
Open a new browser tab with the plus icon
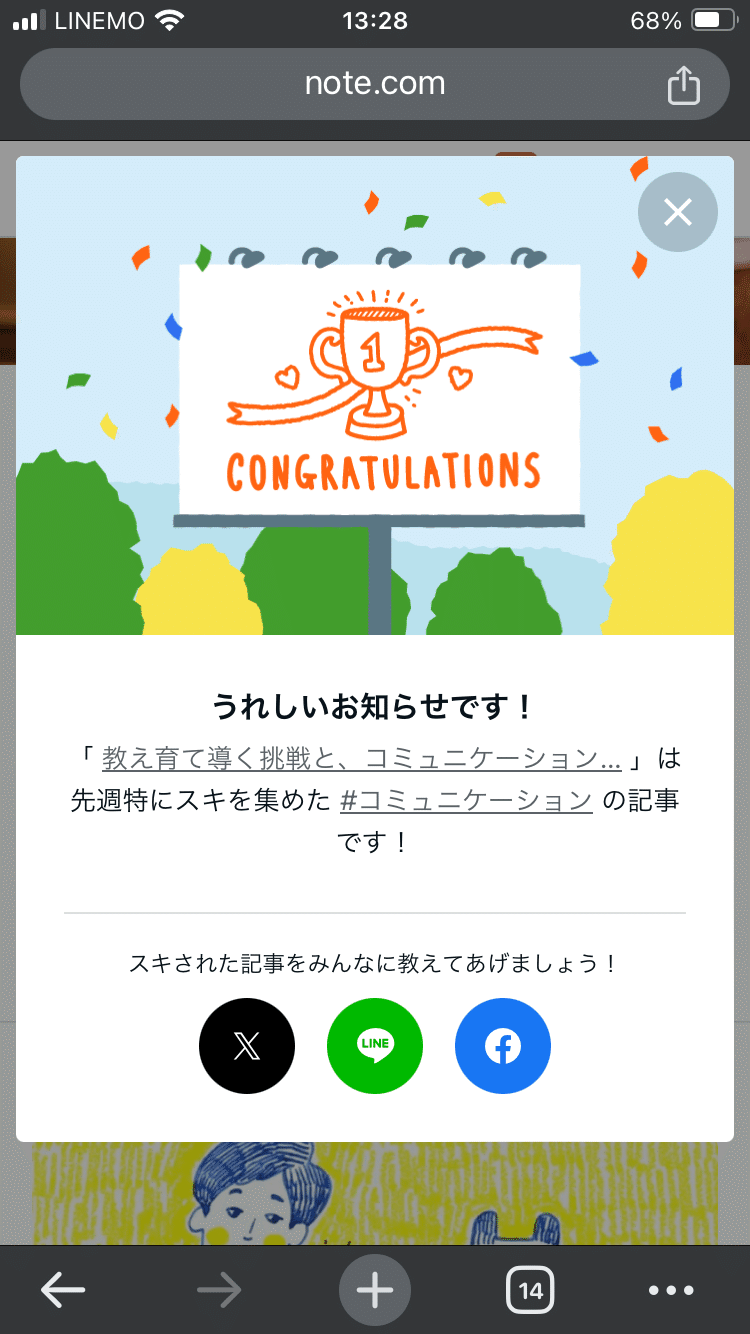point(374,1290)
